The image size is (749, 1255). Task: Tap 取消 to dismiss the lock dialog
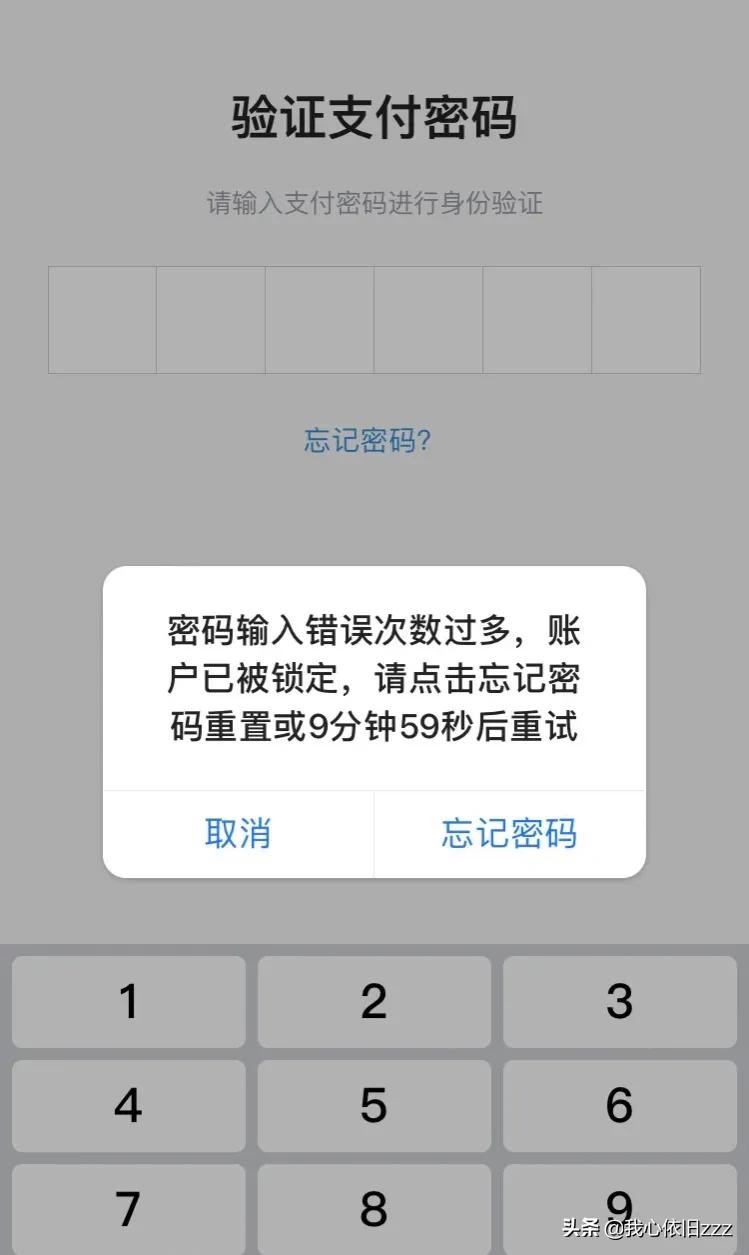(238, 833)
